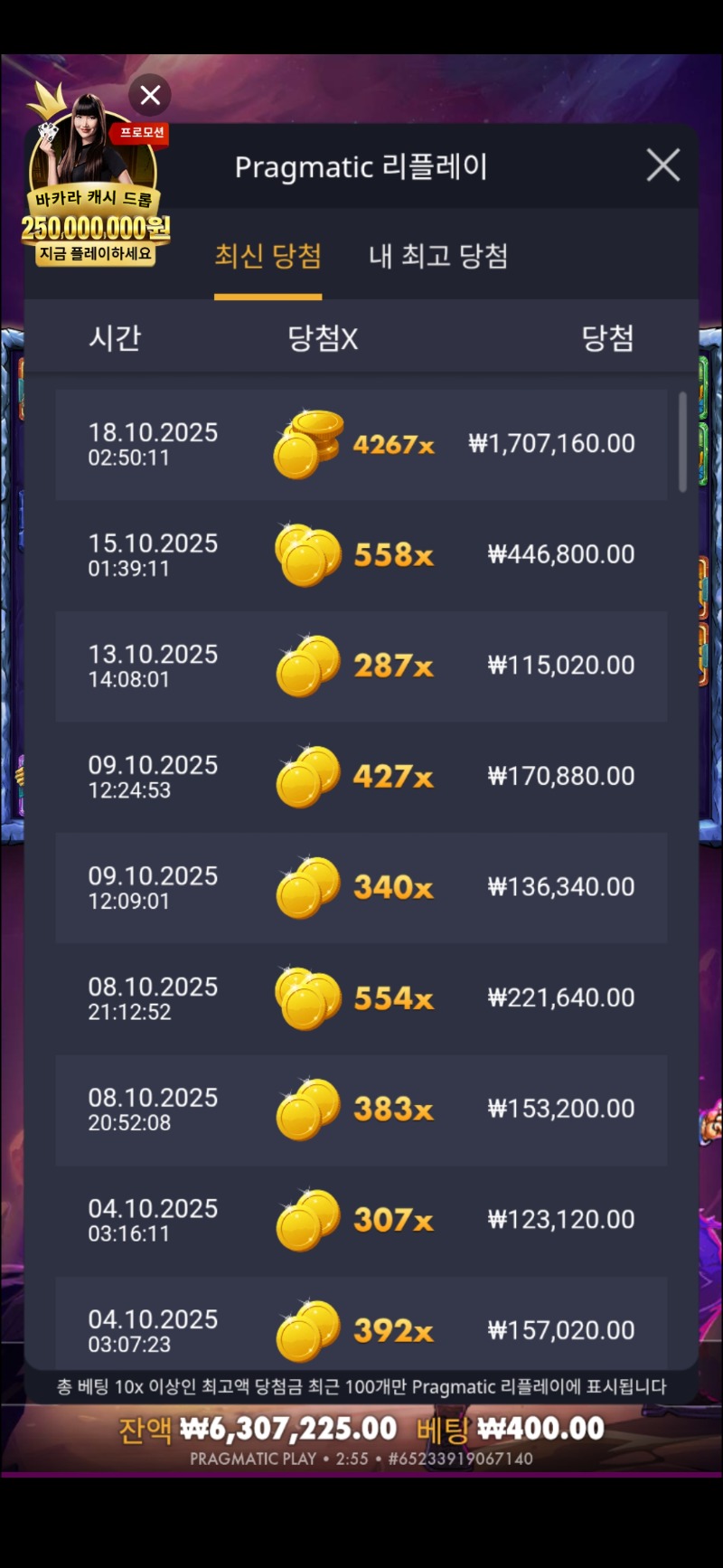The height and width of the screenshot is (1568, 723).
Task: Open the 558x win replay
Action: coord(361,554)
